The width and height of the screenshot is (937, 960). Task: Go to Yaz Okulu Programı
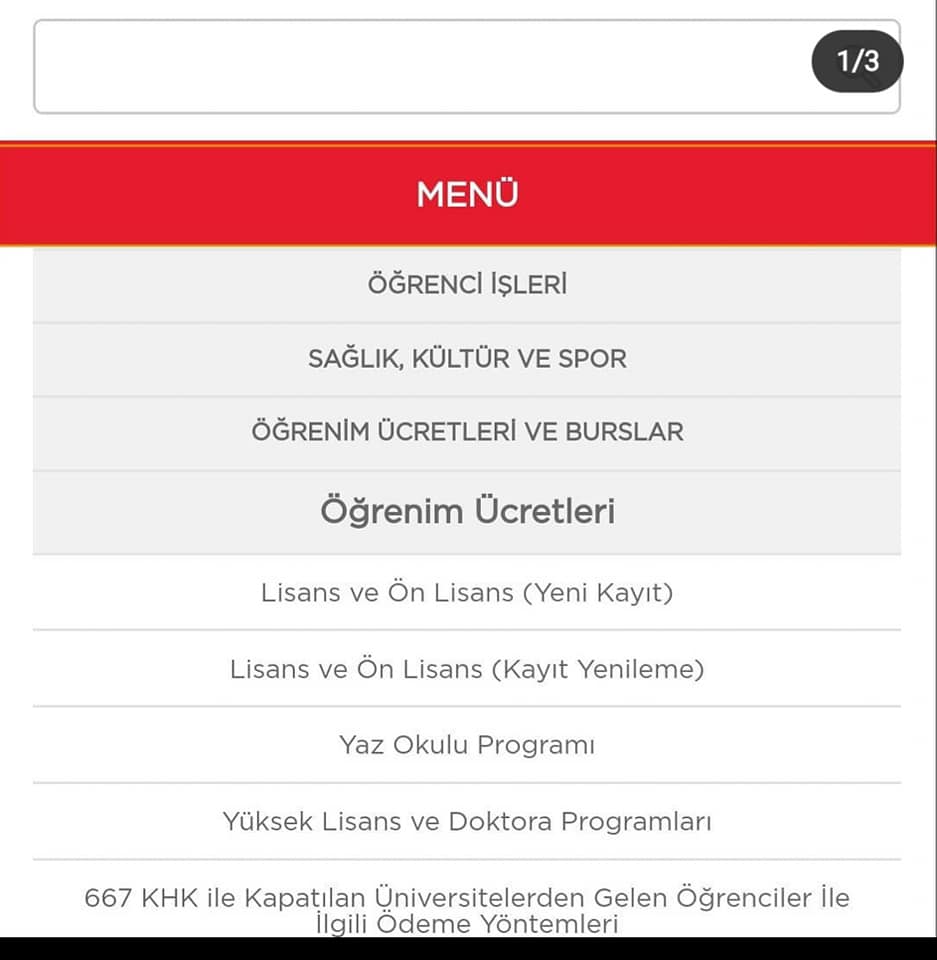click(x=467, y=745)
